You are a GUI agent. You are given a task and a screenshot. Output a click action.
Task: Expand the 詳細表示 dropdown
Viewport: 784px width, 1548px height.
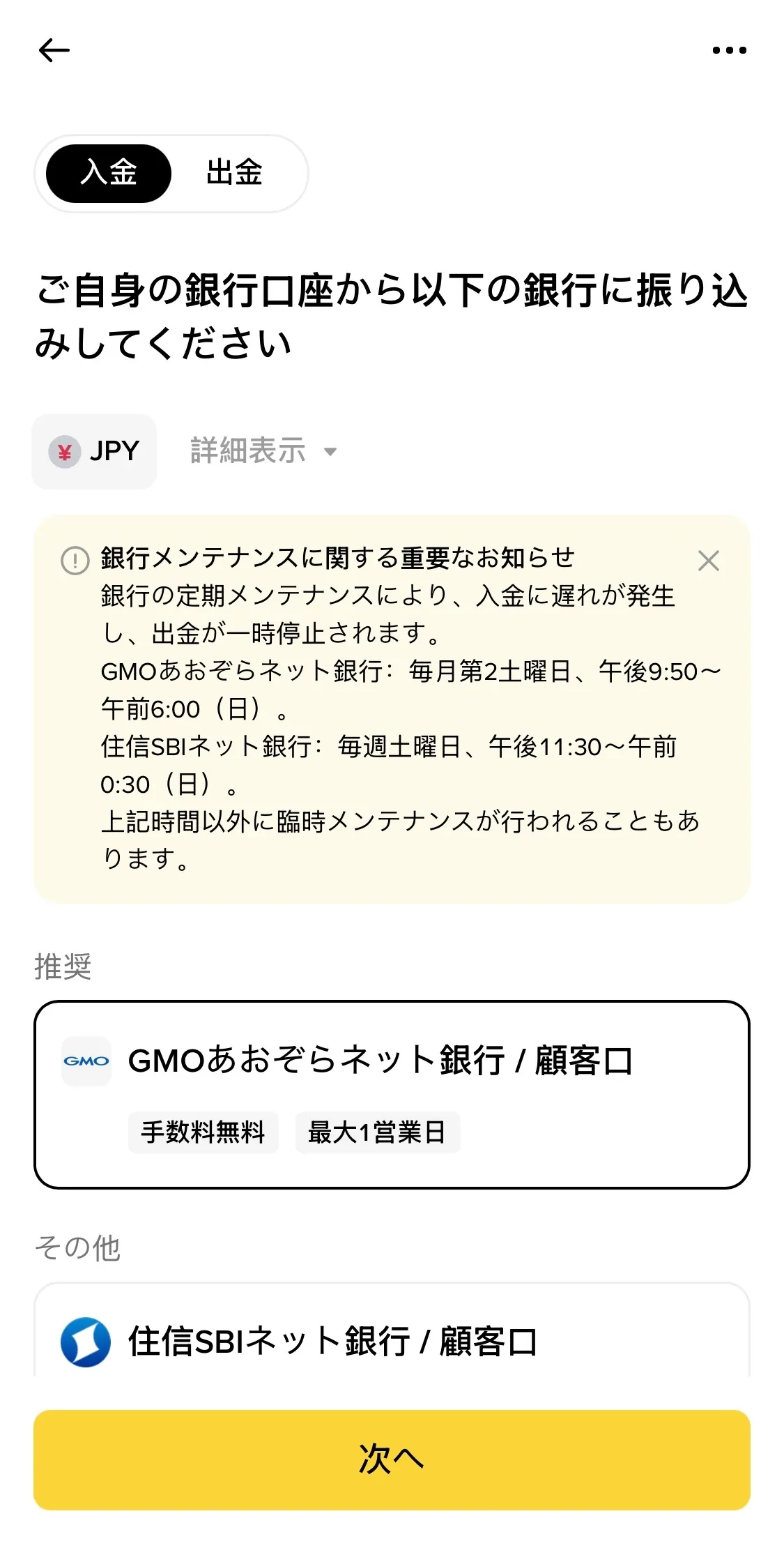[261, 451]
